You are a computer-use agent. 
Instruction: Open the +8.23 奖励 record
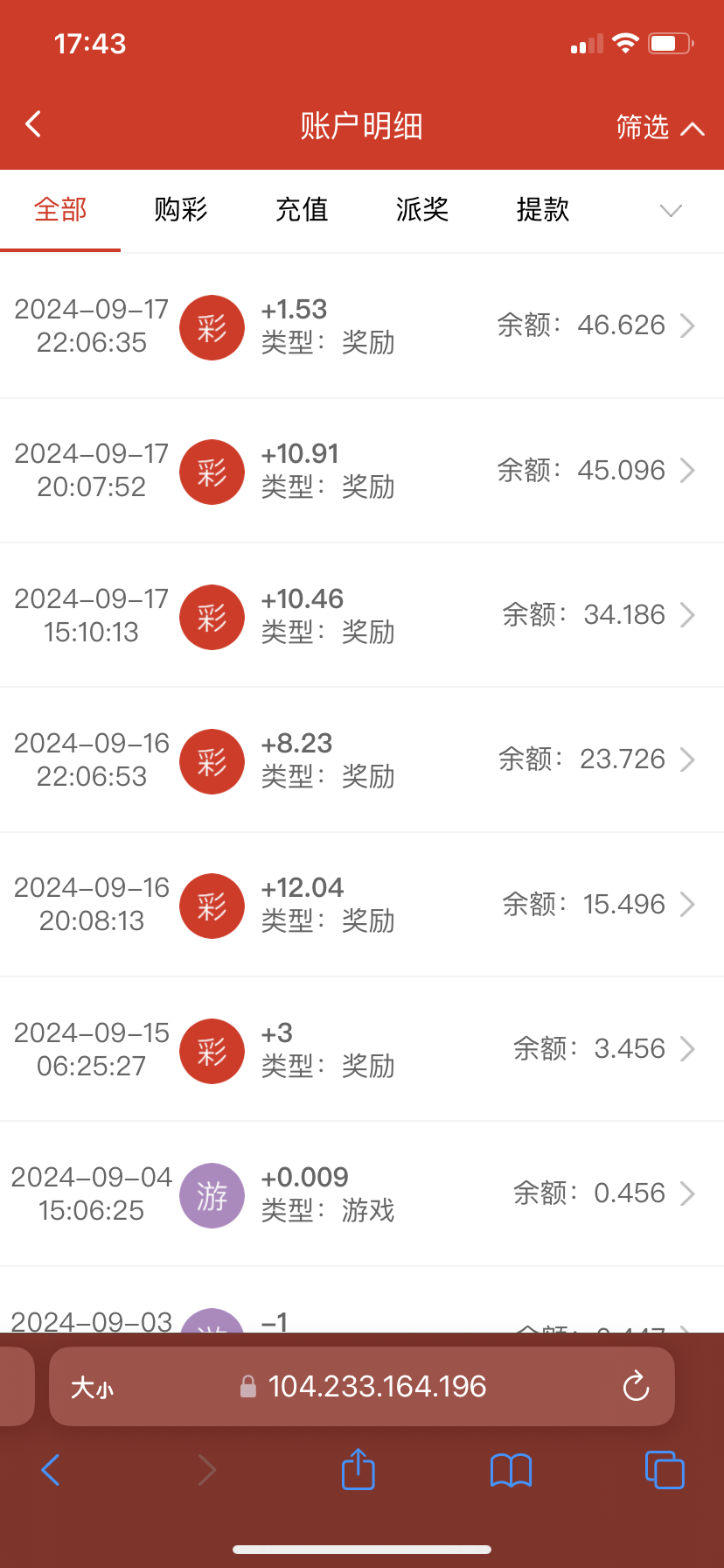pyautogui.click(x=362, y=759)
